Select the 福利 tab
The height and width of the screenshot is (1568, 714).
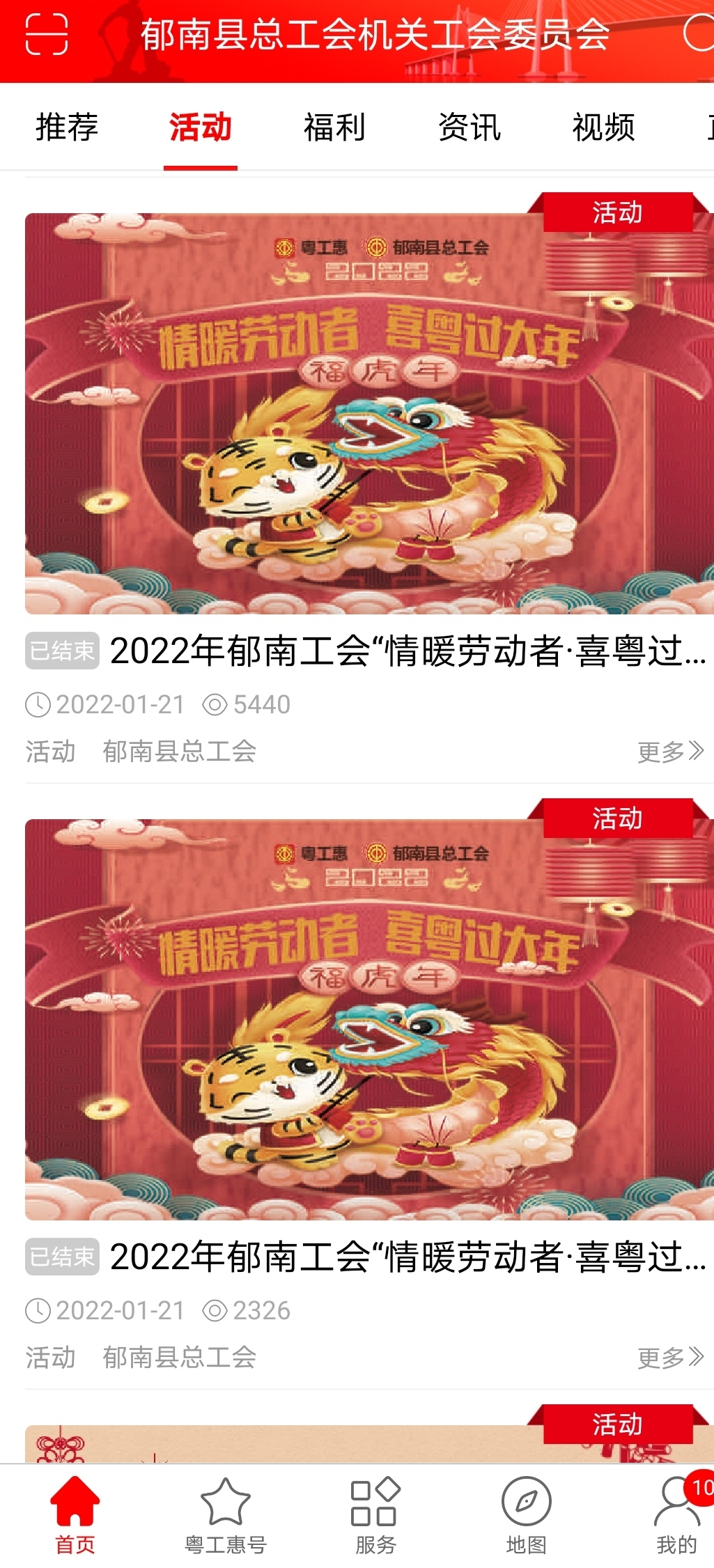pos(335,127)
